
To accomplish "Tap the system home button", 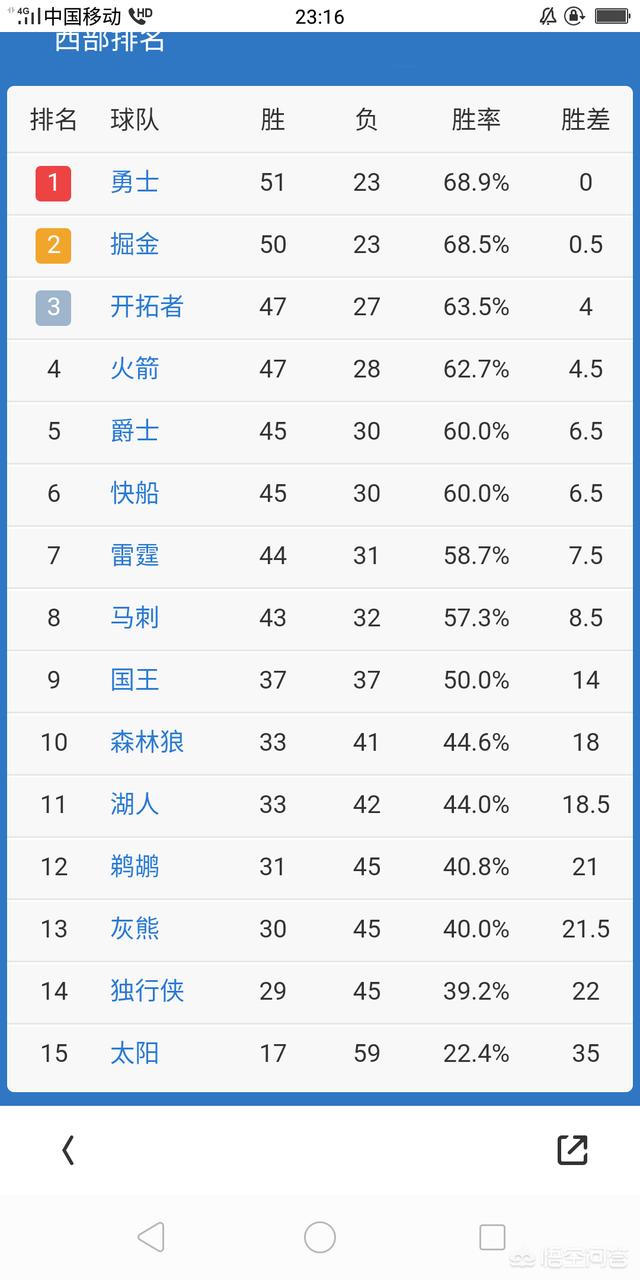I will (x=320, y=1237).
